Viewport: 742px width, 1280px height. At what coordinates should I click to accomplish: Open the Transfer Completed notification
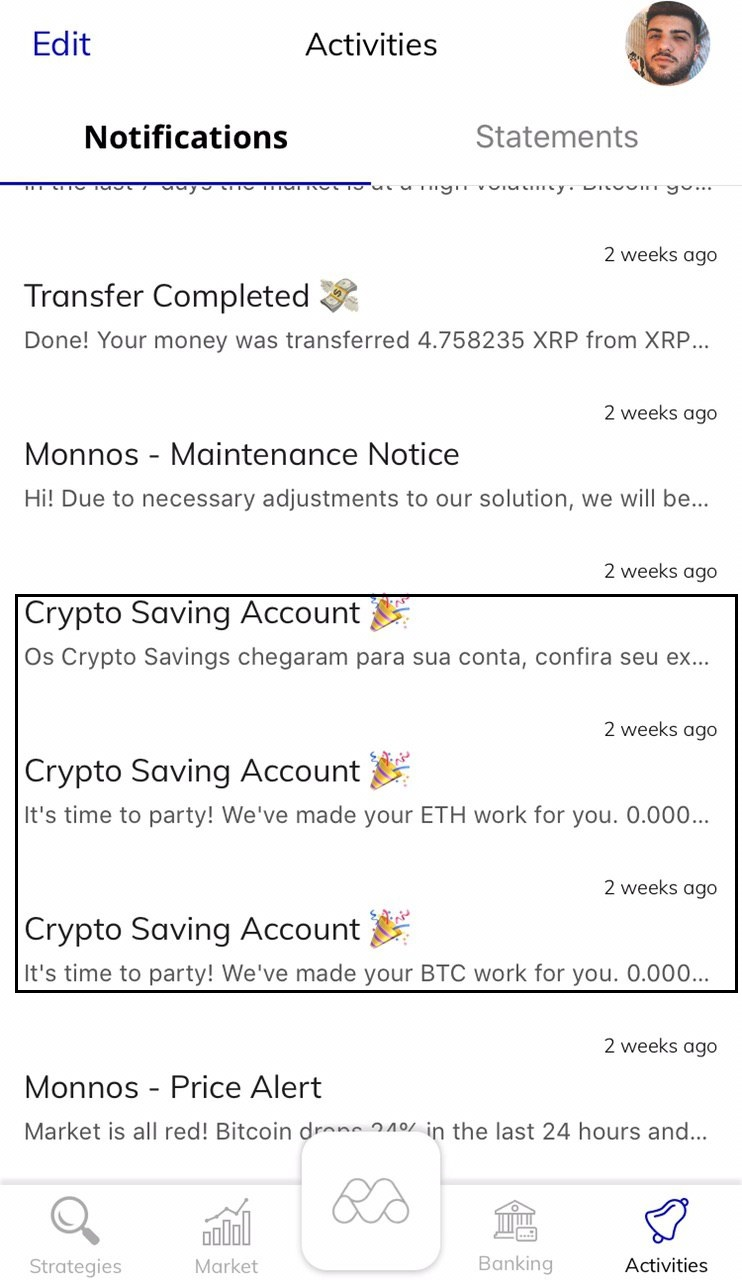coord(371,299)
